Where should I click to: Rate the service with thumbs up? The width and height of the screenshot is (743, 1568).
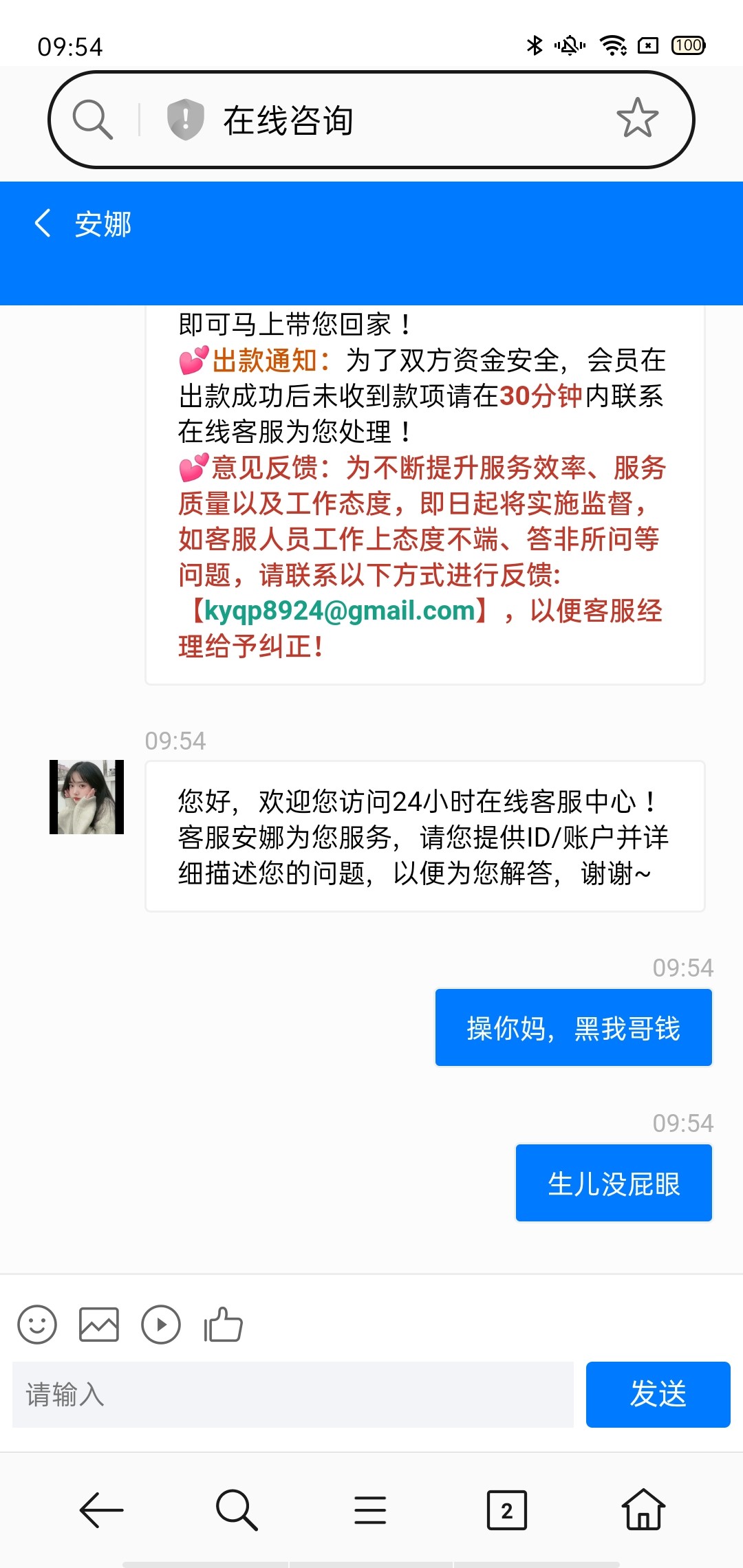tap(223, 1325)
